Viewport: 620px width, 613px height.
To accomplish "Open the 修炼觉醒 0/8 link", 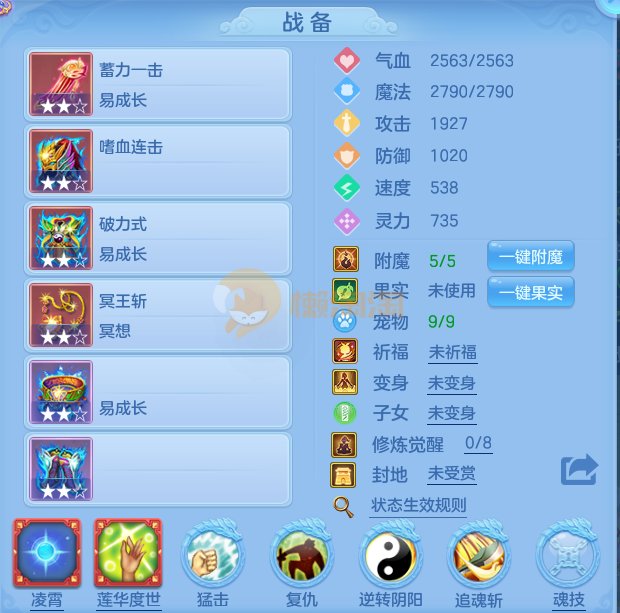I will pos(478,444).
